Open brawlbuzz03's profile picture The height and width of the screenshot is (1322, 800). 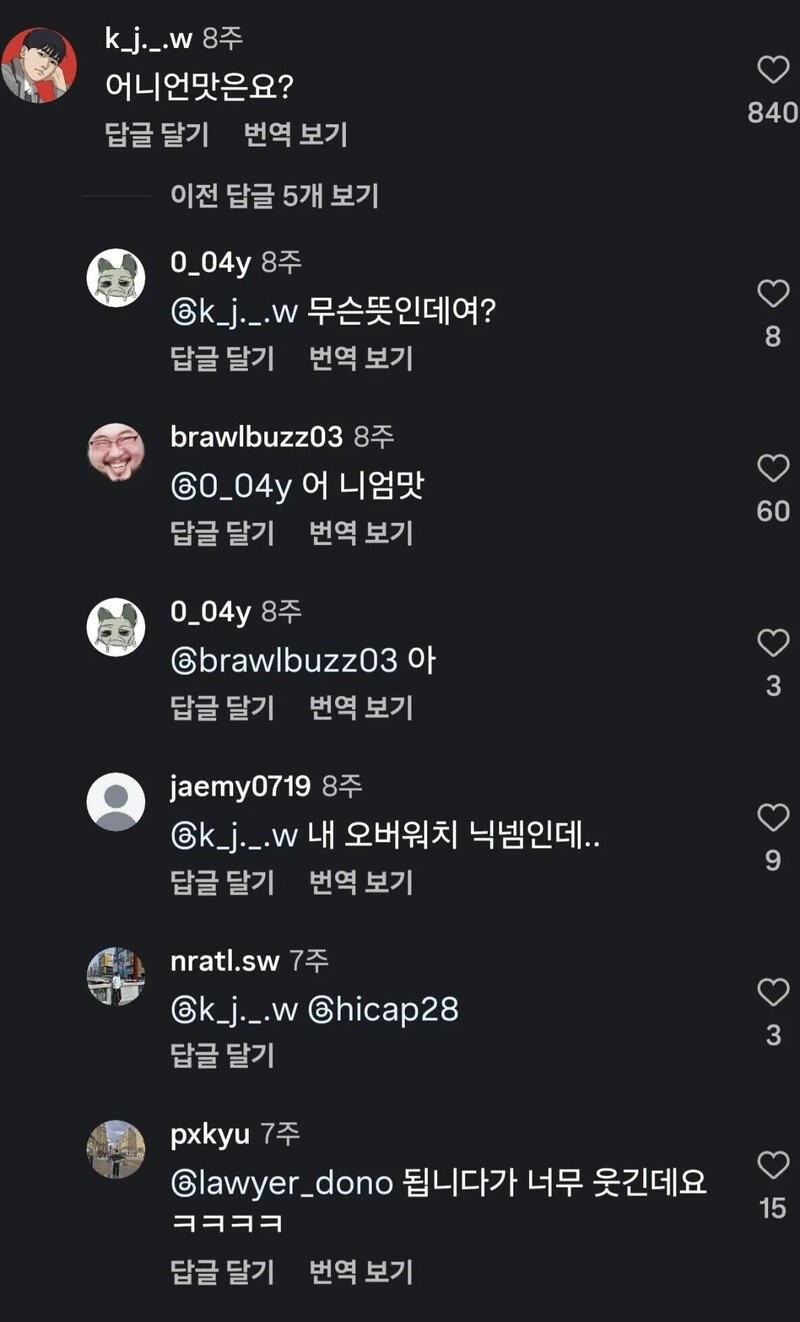coord(117,452)
